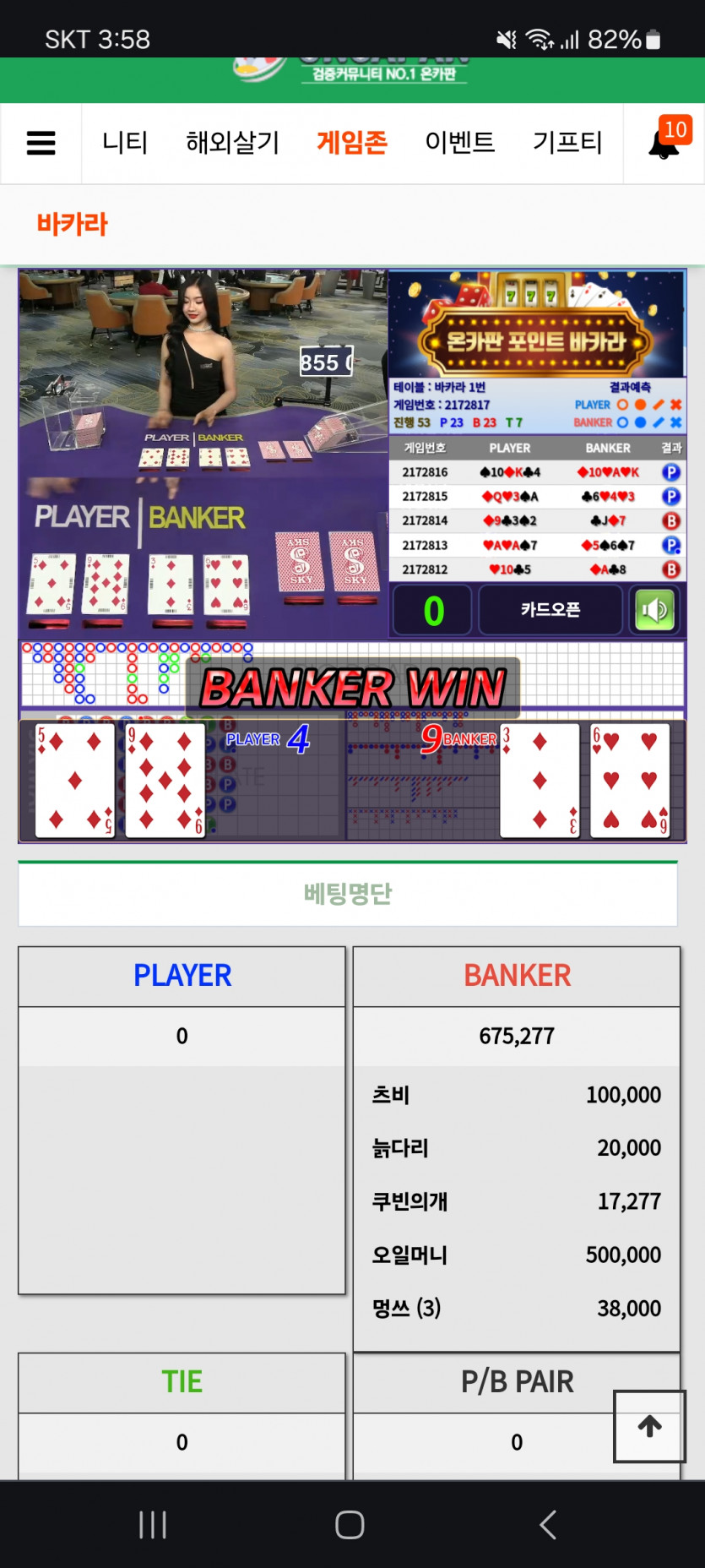Go to the 이벤트 tab
The image size is (705, 1568).
point(459,143)
